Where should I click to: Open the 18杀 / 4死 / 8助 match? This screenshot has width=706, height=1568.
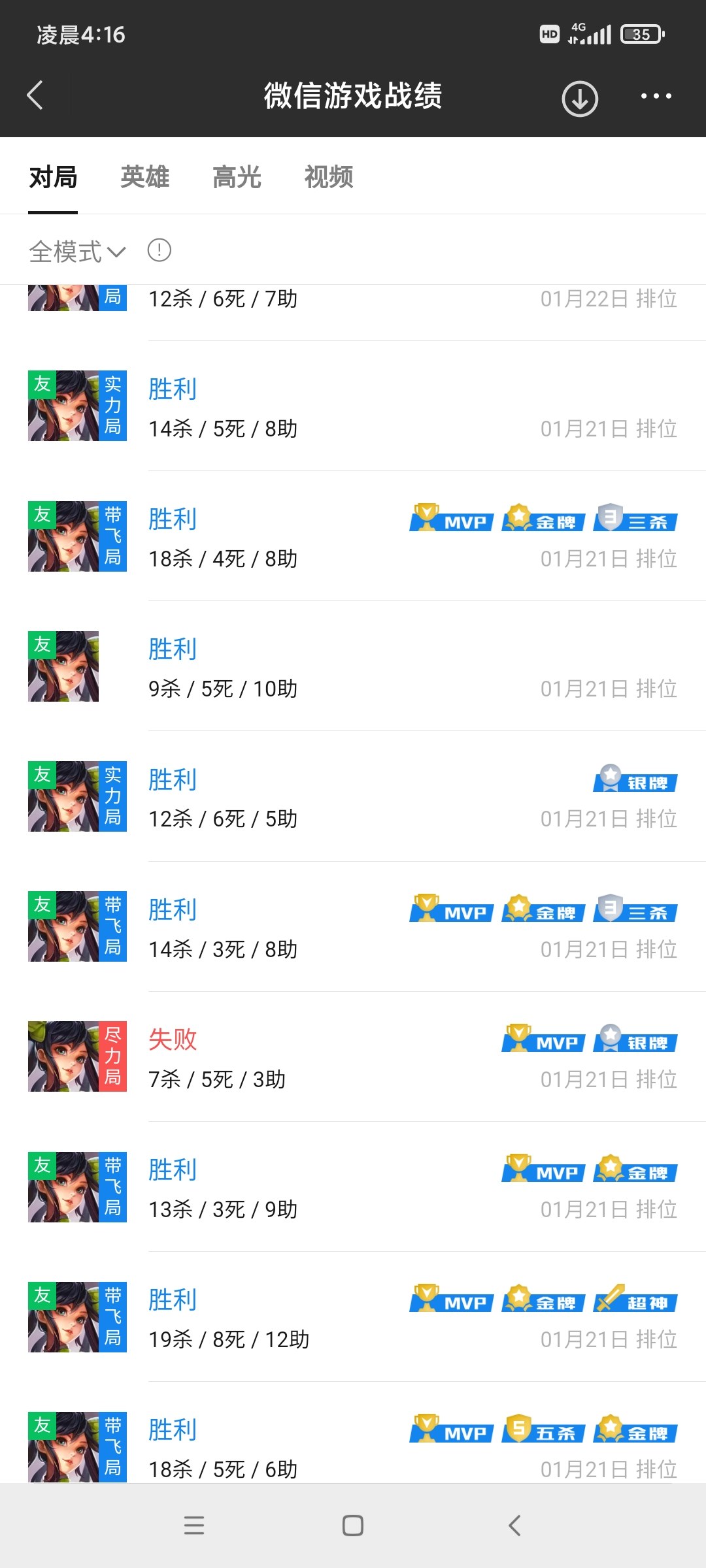click(x=353, y=536)
